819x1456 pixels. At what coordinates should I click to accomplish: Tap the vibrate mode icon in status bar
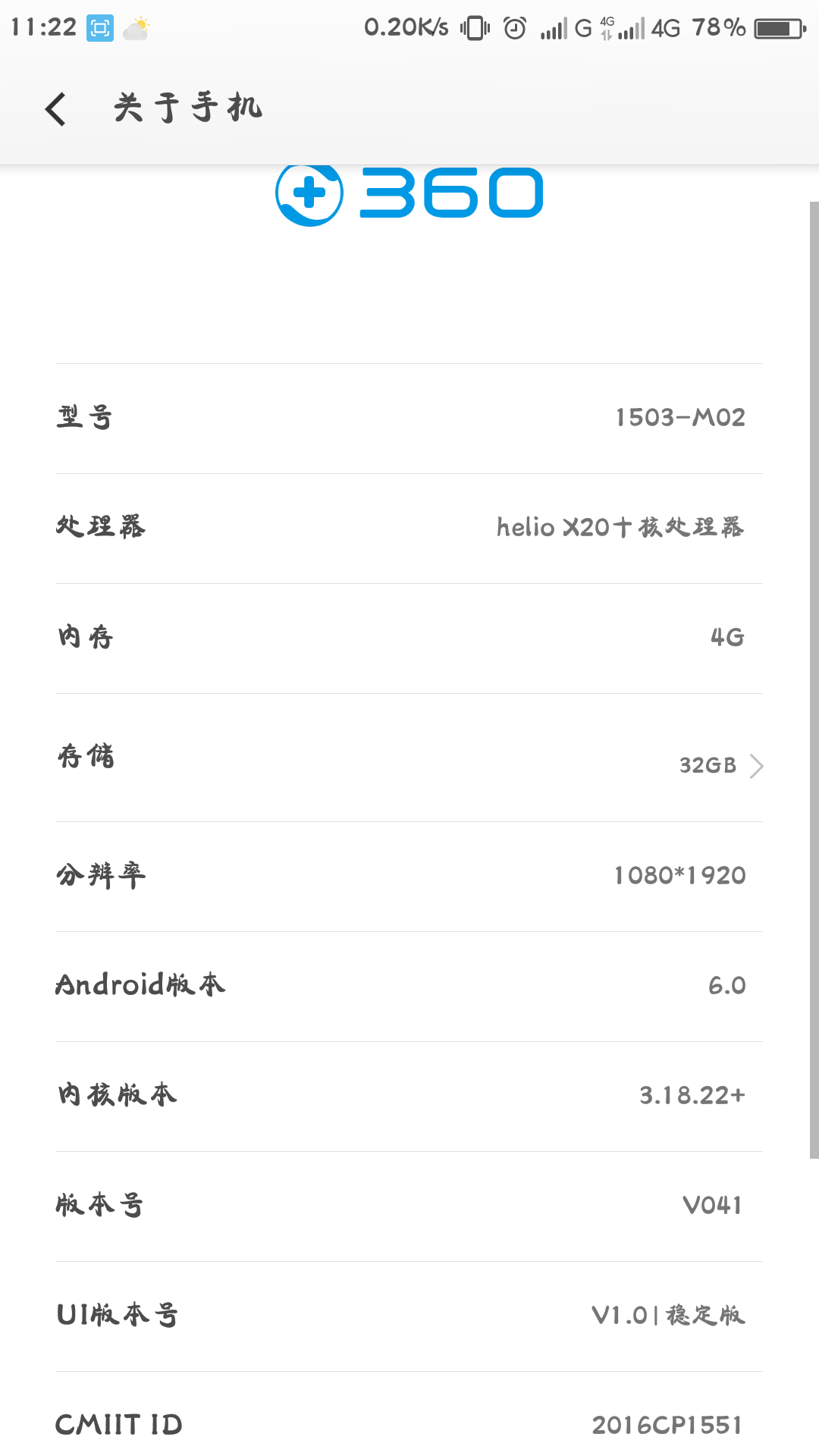tap(474, 27)
